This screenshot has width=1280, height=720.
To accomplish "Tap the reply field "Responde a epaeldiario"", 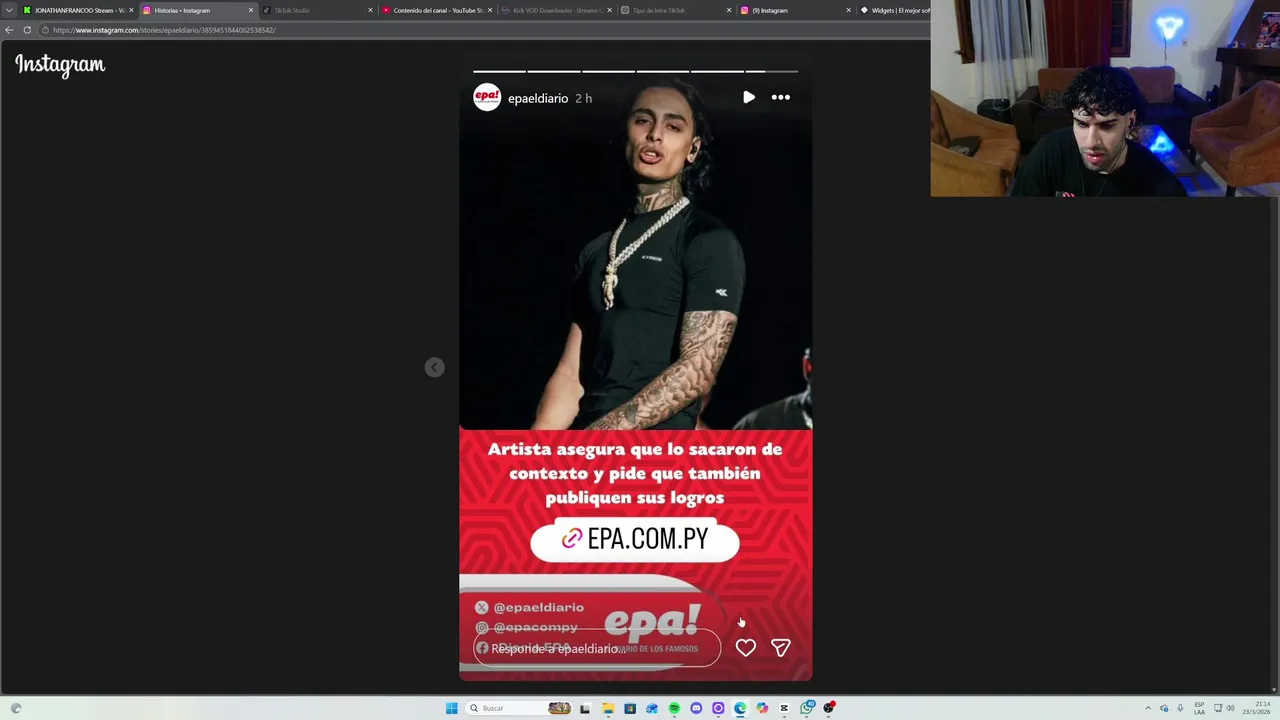I will click(596, 648).
